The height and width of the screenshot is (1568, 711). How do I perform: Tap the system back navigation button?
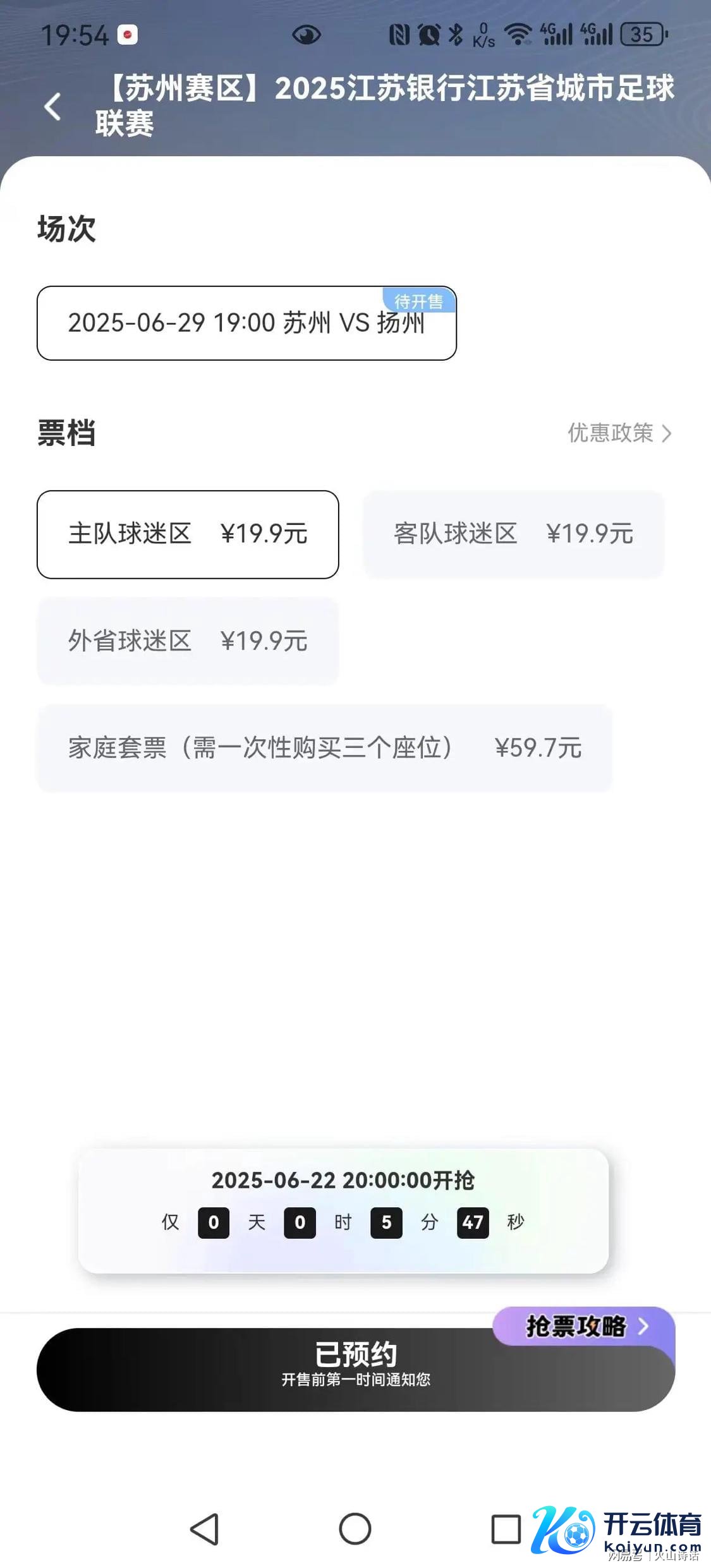[x=205, y=1529]
